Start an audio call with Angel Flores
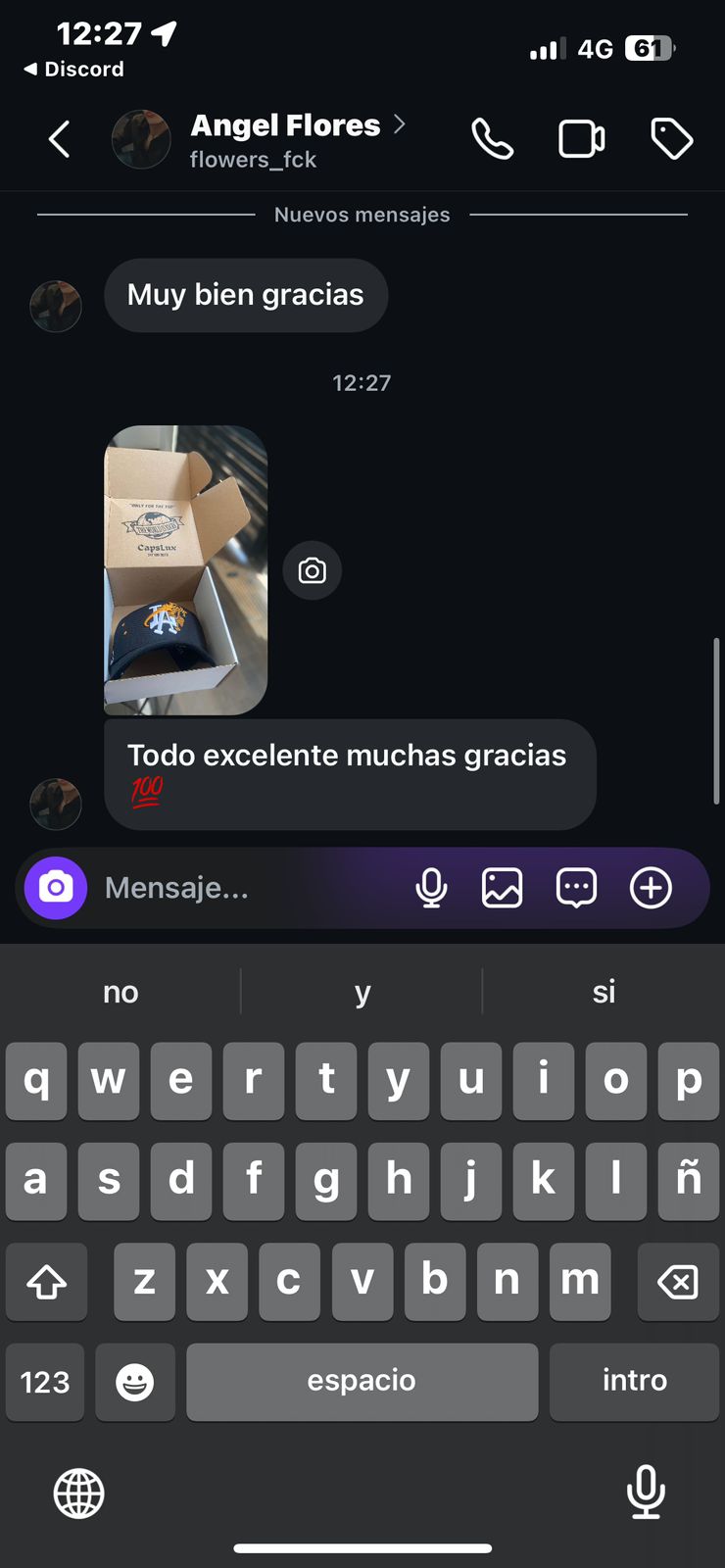 492,139
